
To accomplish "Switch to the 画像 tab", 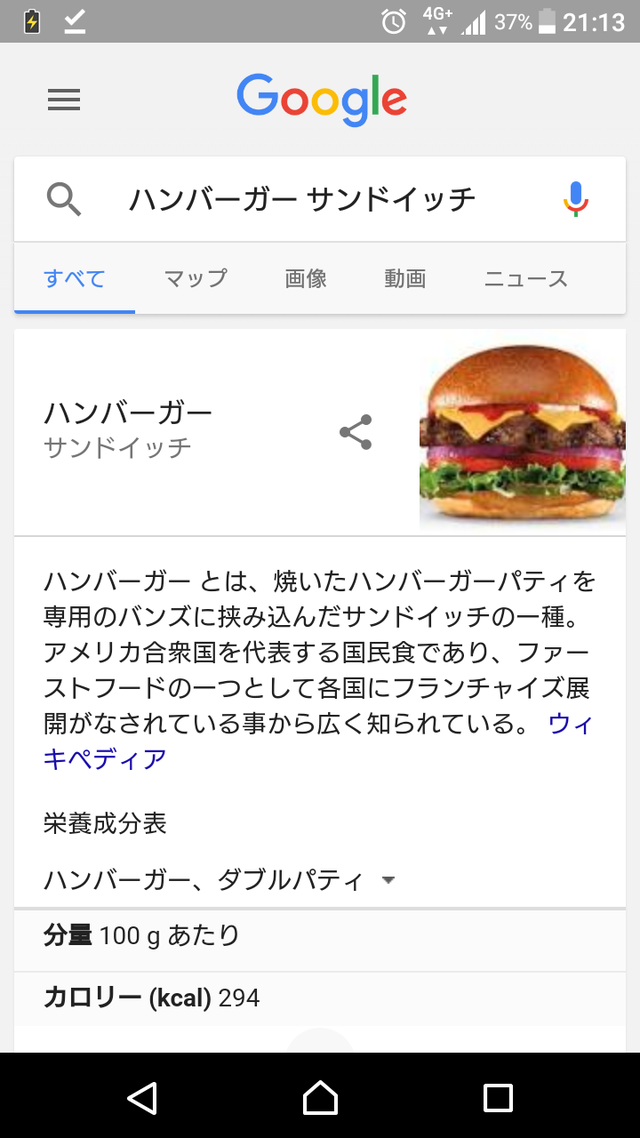I will click(306, 279).
